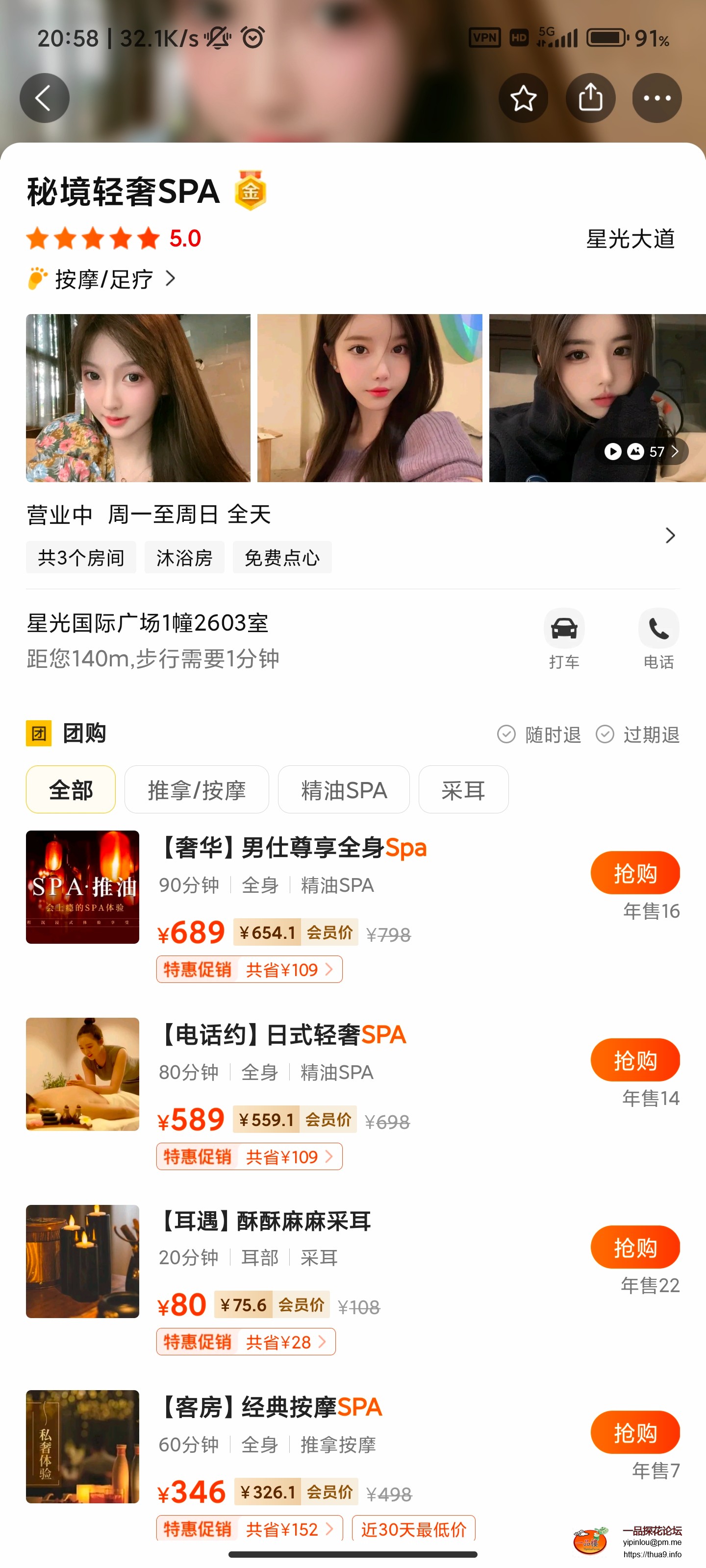Viewport: 706px width, 1568px height.
Task: Tap the back arrow at top left
Action: [x=44, y=98]
